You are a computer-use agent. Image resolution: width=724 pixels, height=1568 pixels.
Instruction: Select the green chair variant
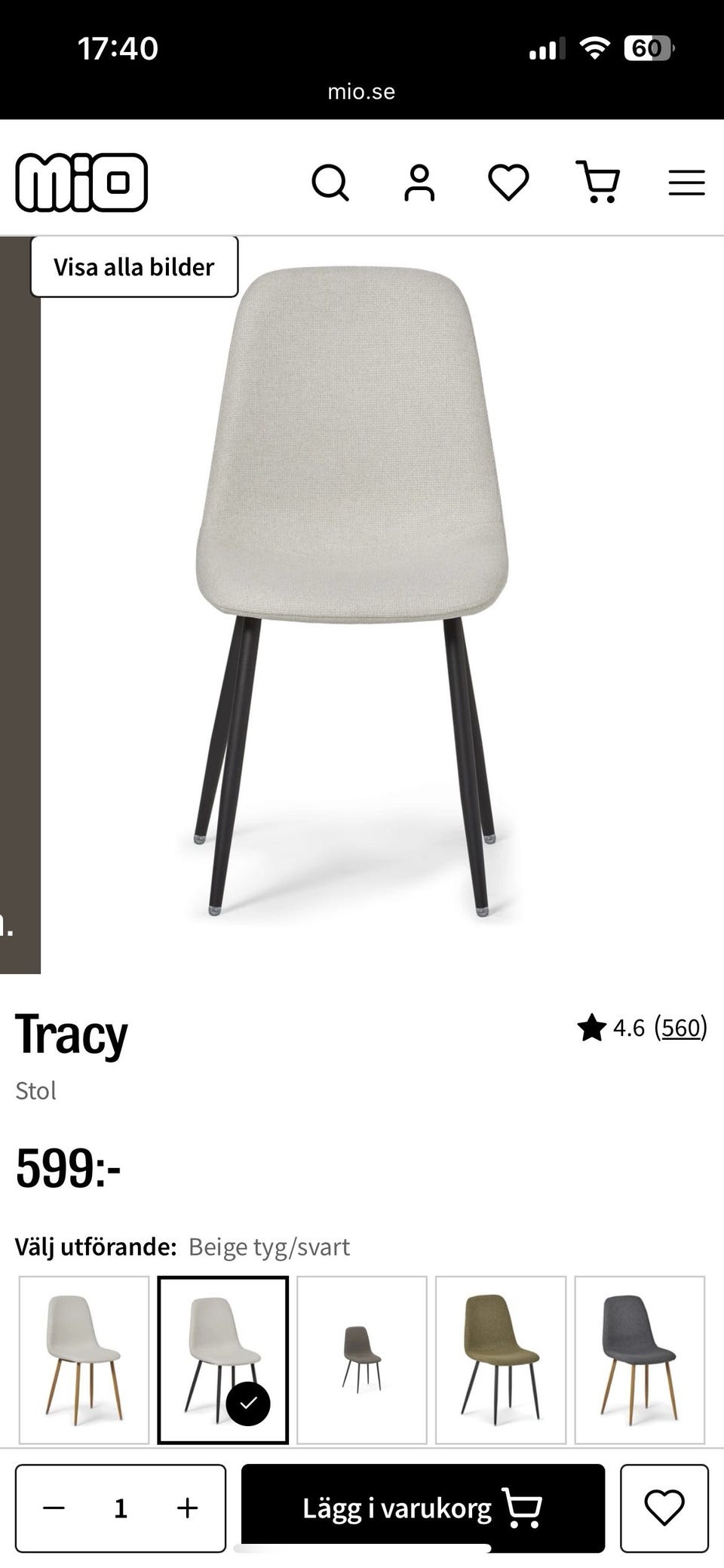click(501, 1360)
